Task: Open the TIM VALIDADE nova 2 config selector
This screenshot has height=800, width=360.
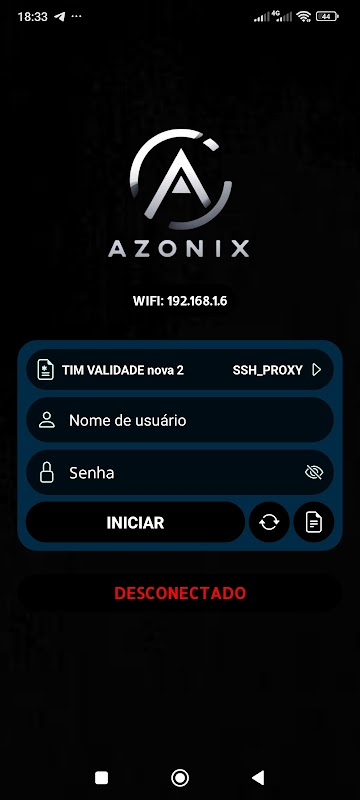Action: [x=180, y=369]
